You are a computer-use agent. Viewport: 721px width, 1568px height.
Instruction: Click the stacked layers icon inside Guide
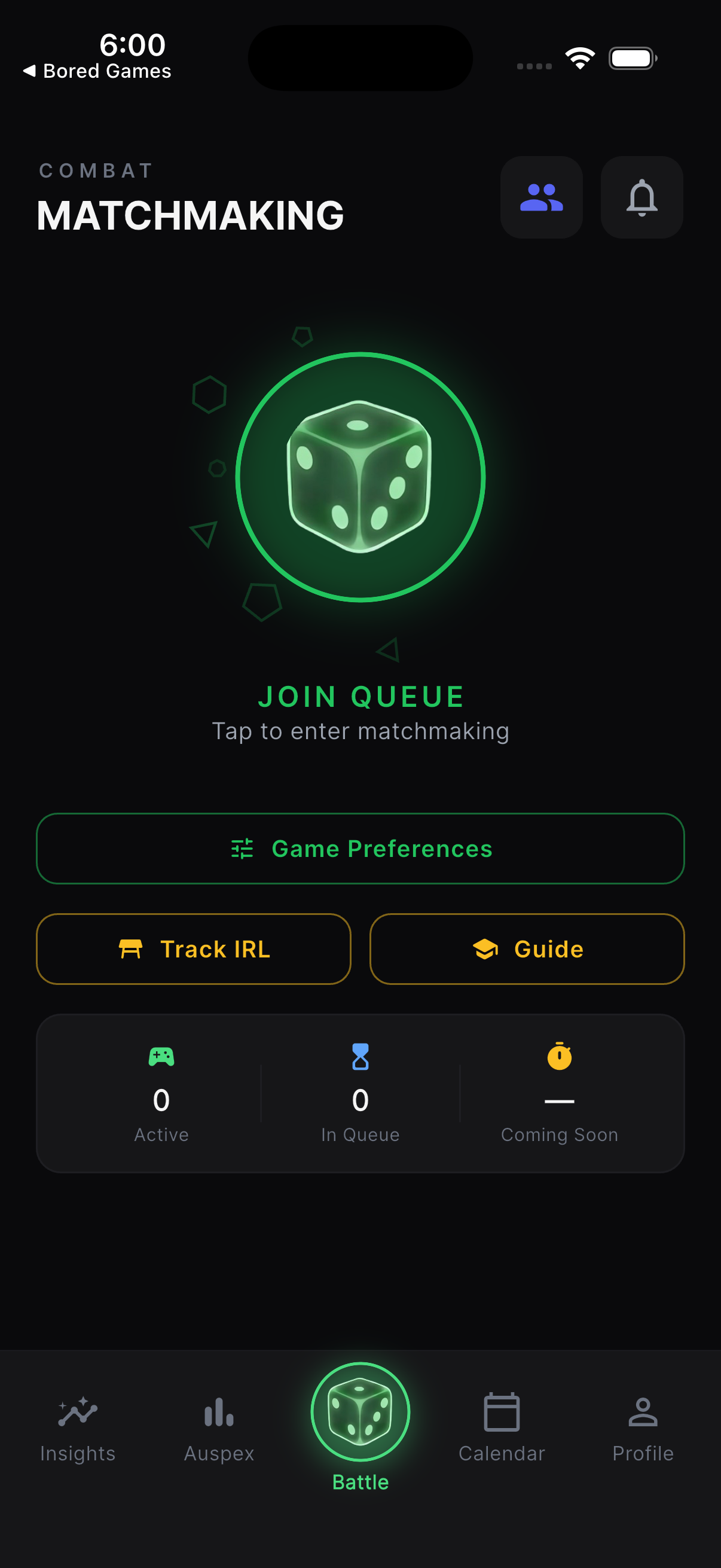coord(485,949)
